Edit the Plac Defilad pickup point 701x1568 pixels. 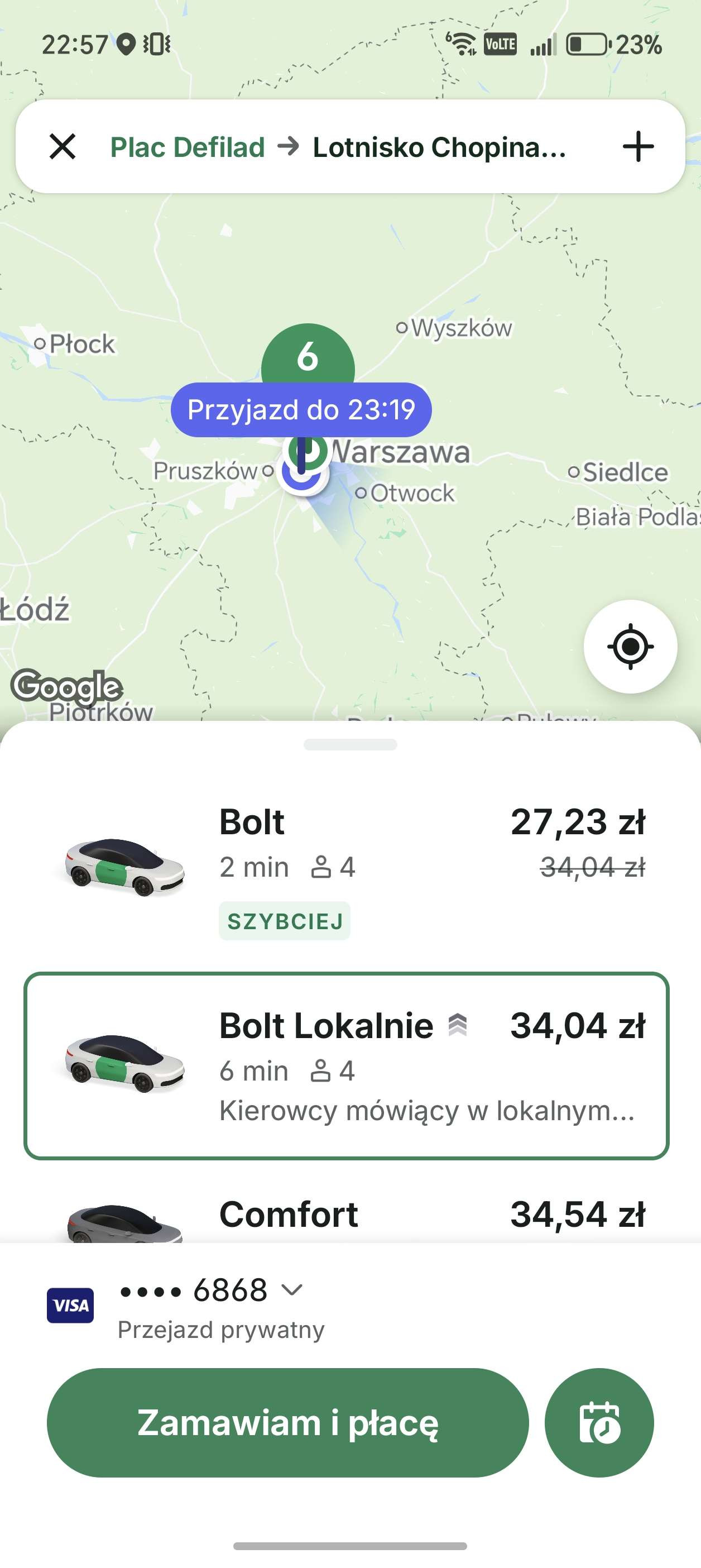coord(188,147)
